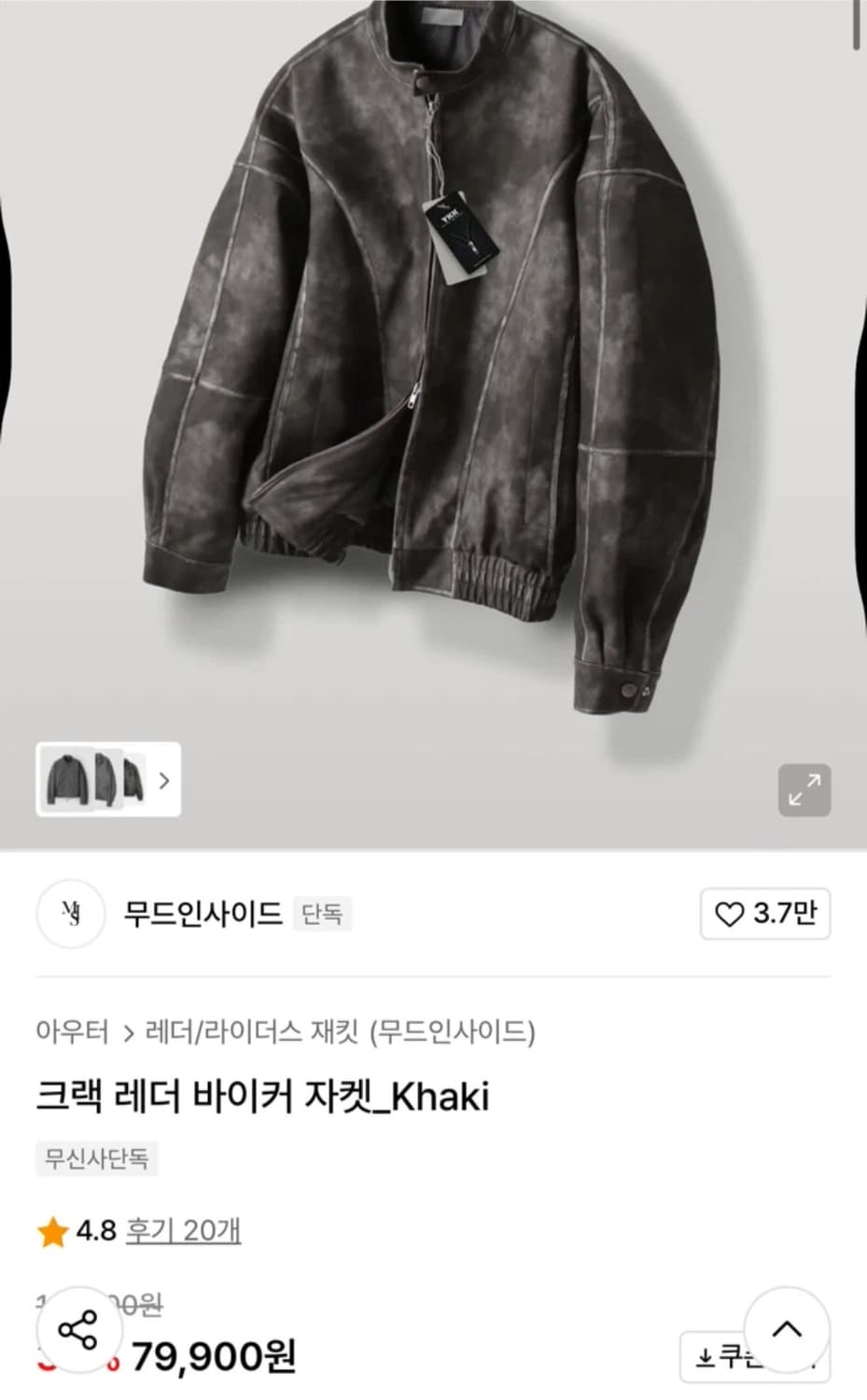Select the first jacket thumbnail

coord(66,781)
